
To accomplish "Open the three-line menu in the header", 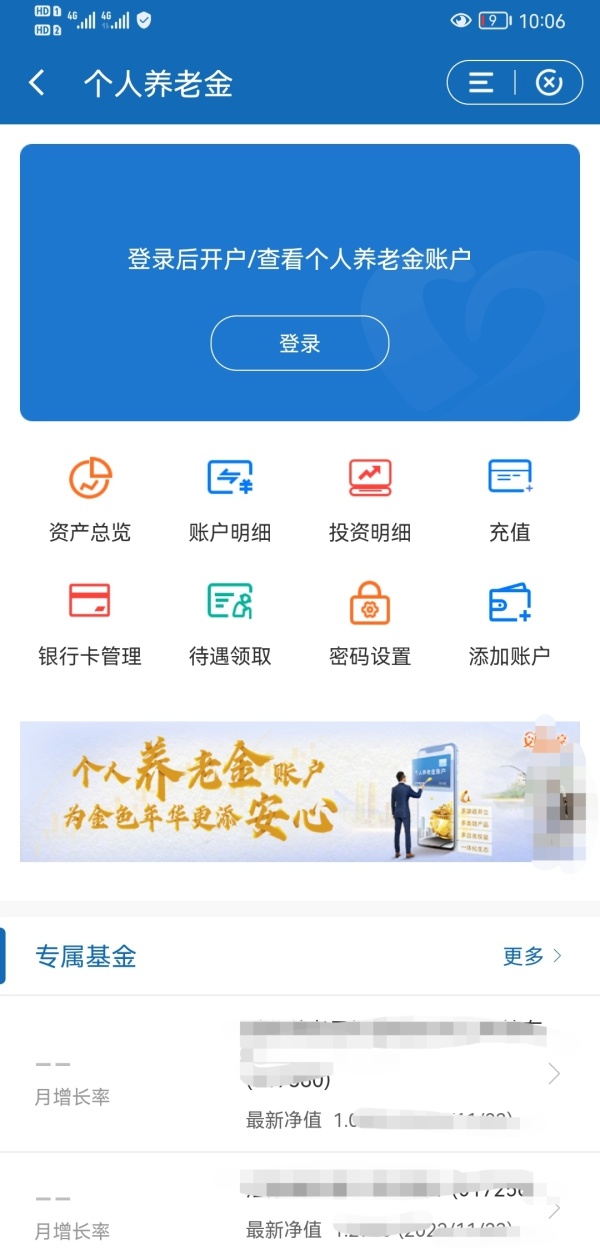I will click(481, 83).
